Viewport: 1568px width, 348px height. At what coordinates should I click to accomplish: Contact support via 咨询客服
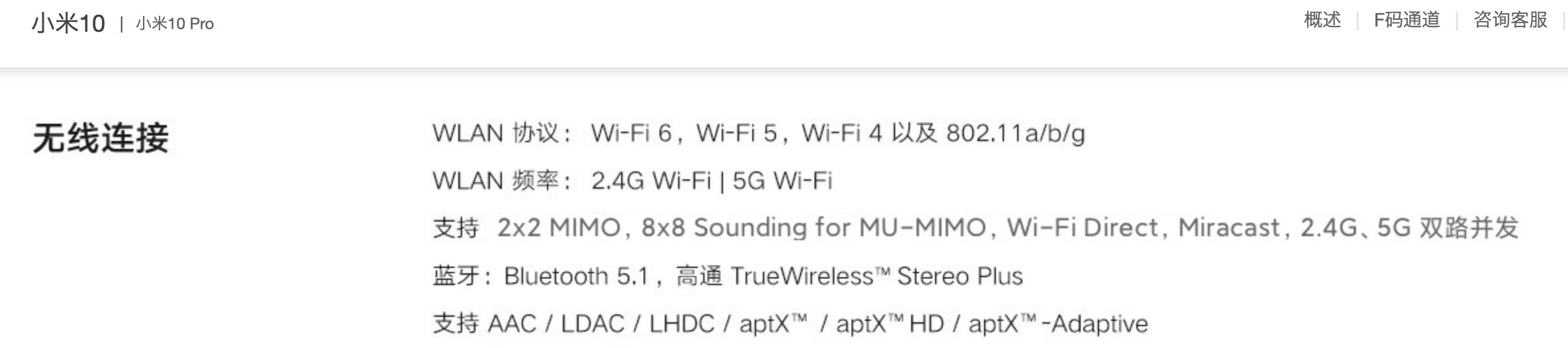tap(1510, 21)
